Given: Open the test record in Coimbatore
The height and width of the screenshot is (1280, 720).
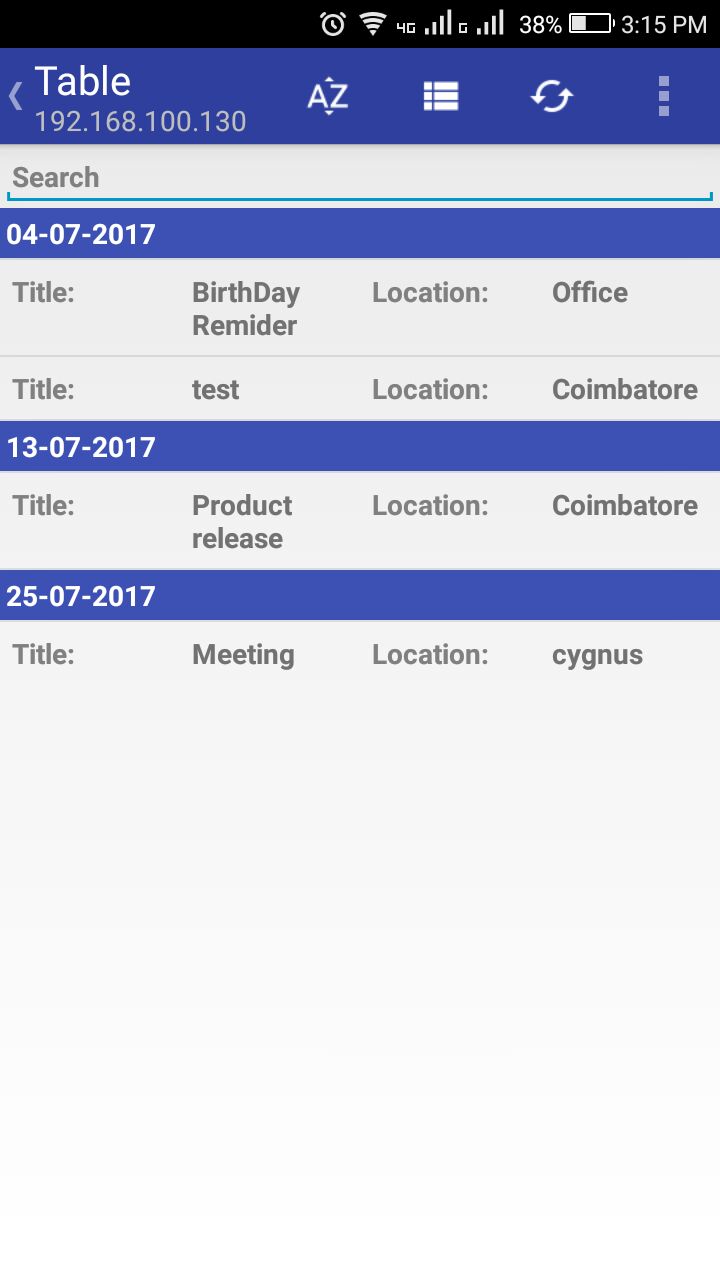Looking at the screenshot, I should 360,389.
